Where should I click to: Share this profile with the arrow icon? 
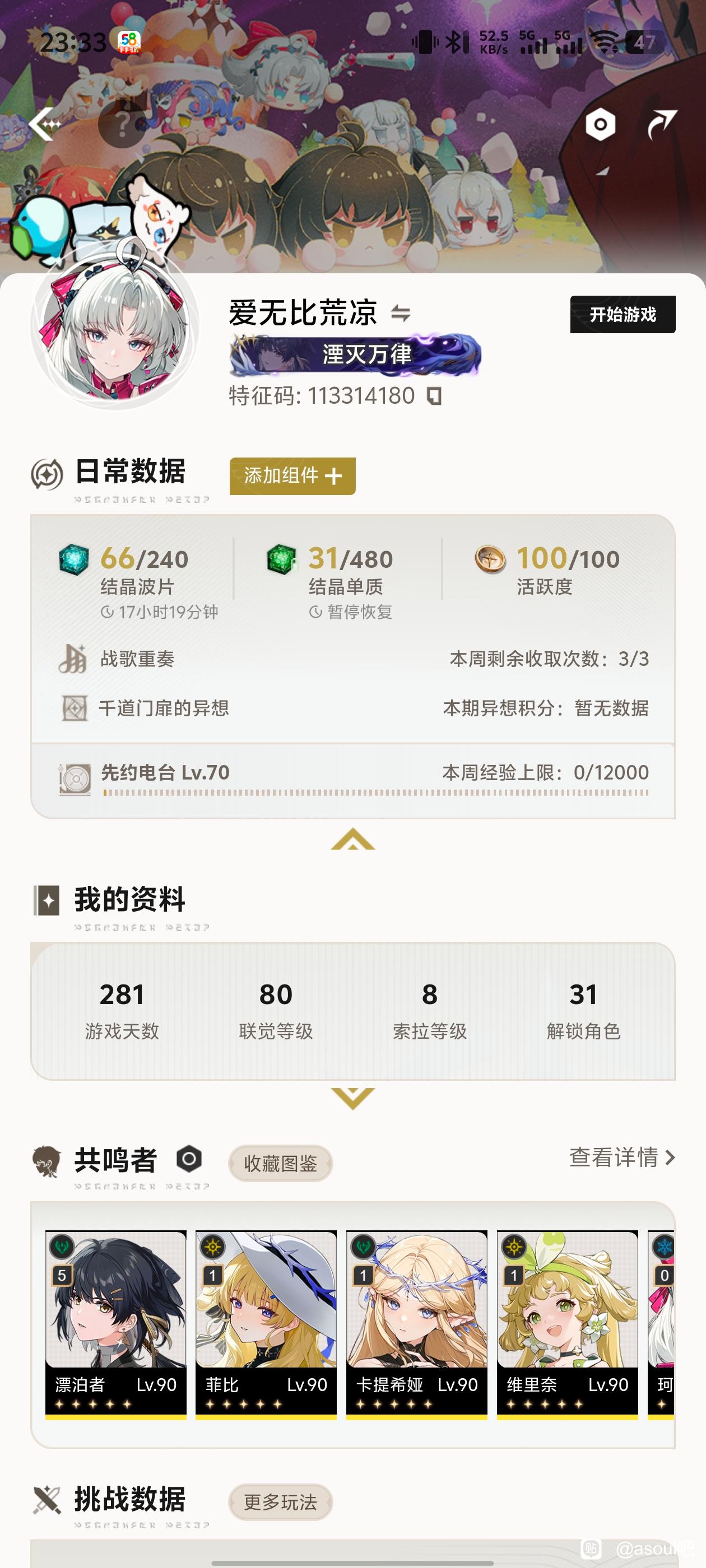662,124
